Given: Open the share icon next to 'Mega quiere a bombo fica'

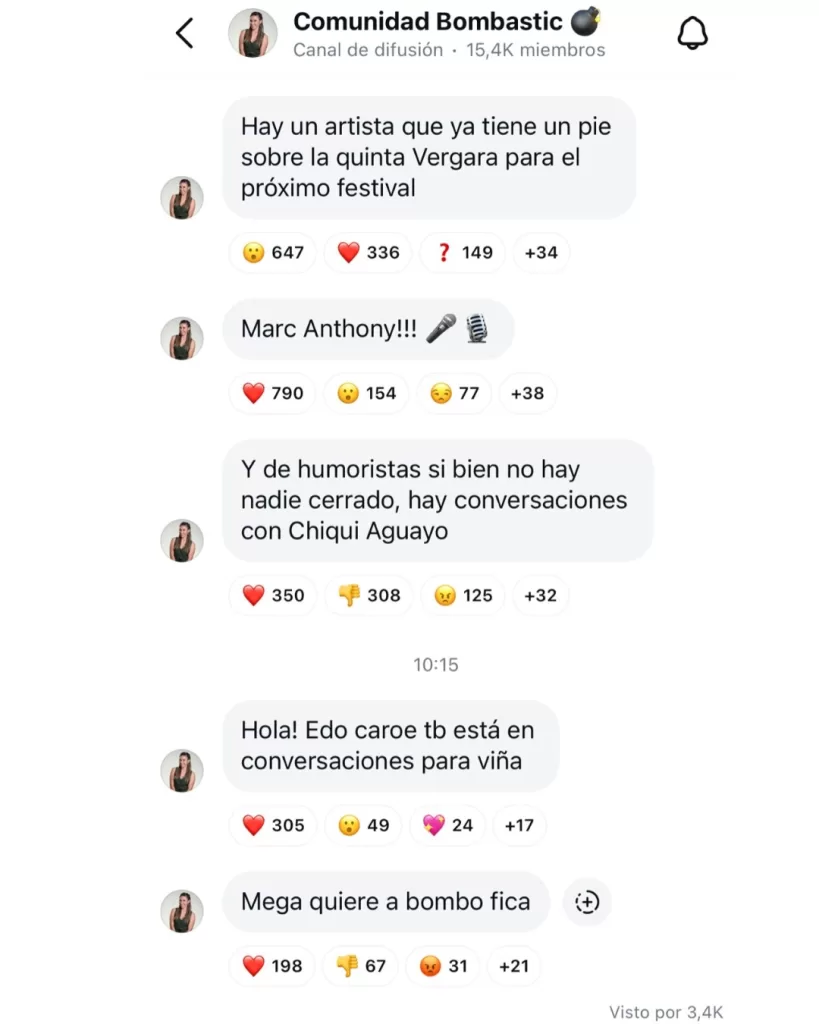Looking at the screenshot, I should click(587, 902).
